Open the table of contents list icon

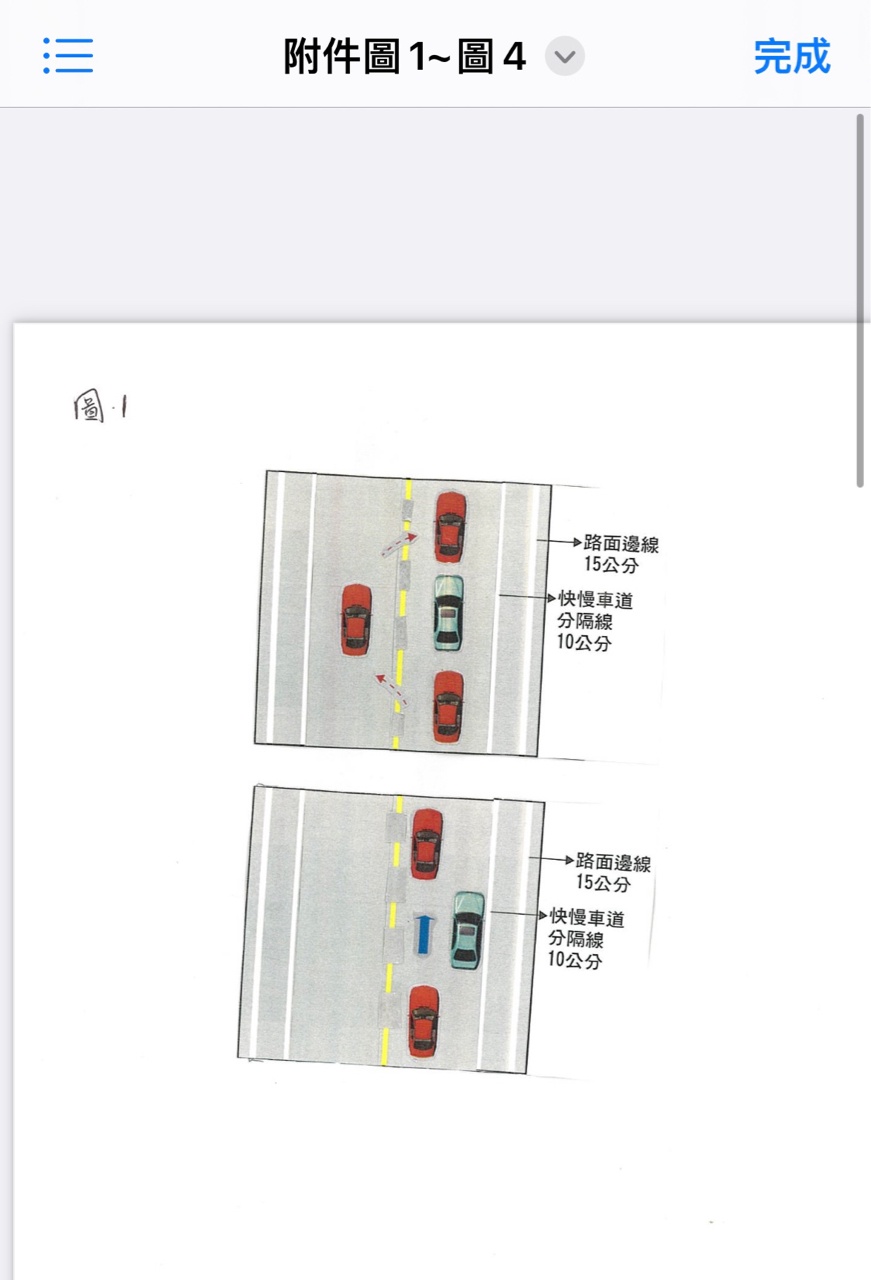tap(68, 56)
